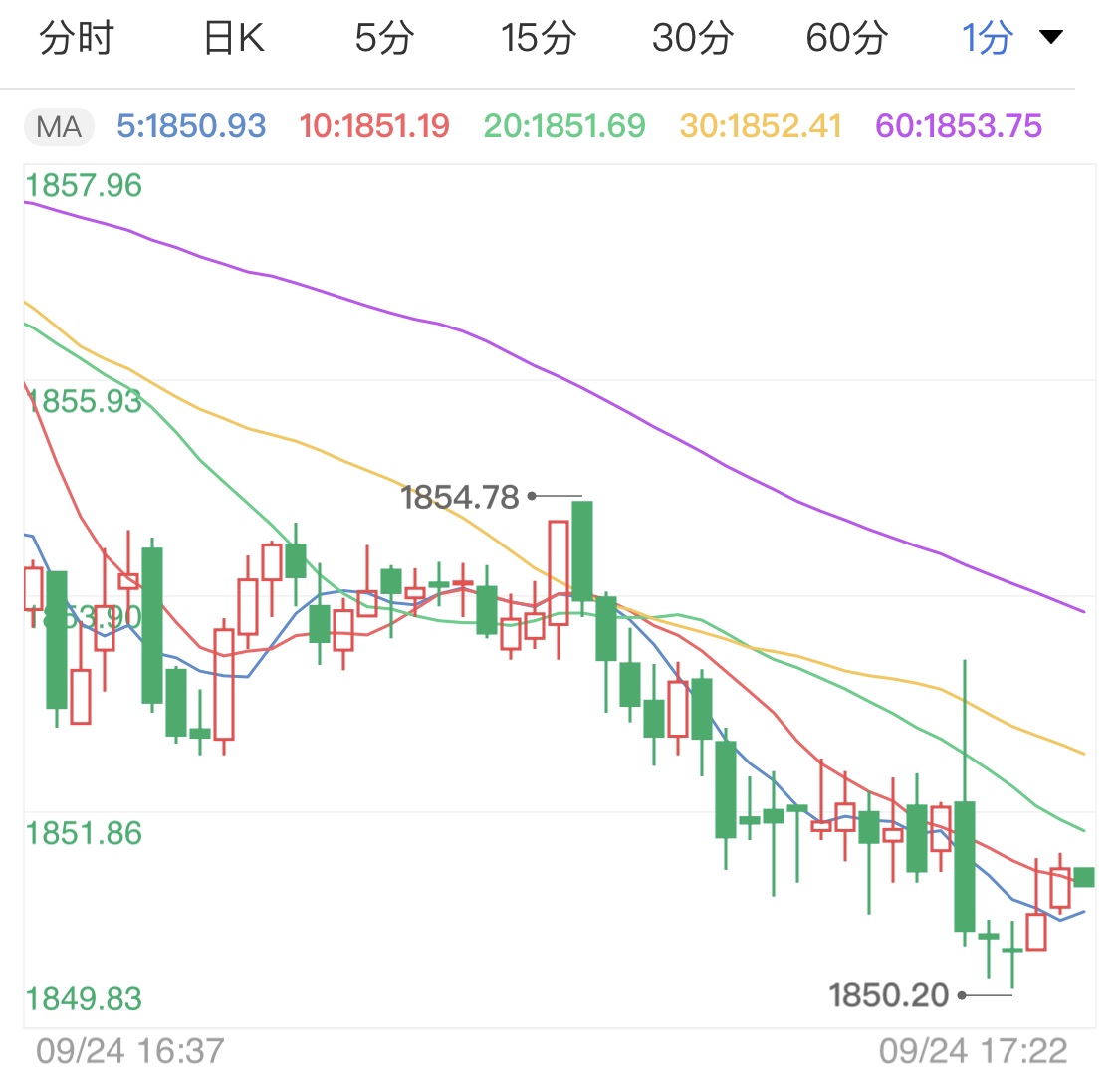Show the 5分 candlestick period
The image size is (1120, 1089).
[x=384, y=39]
